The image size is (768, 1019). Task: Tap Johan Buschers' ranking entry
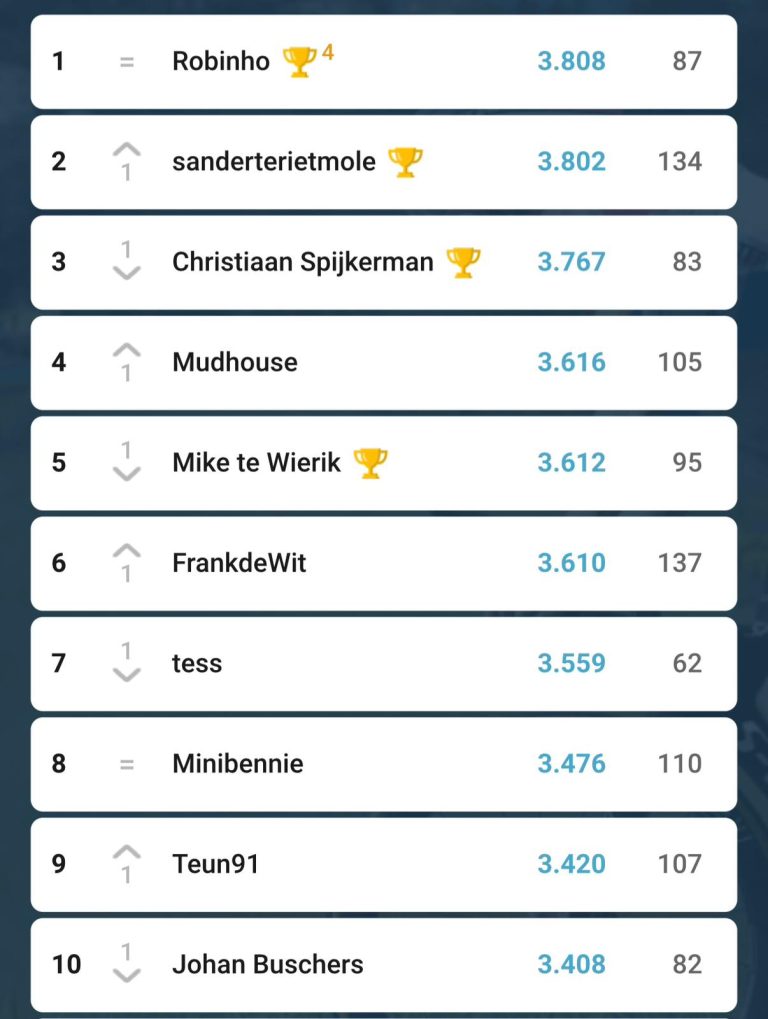coord(268,965)
